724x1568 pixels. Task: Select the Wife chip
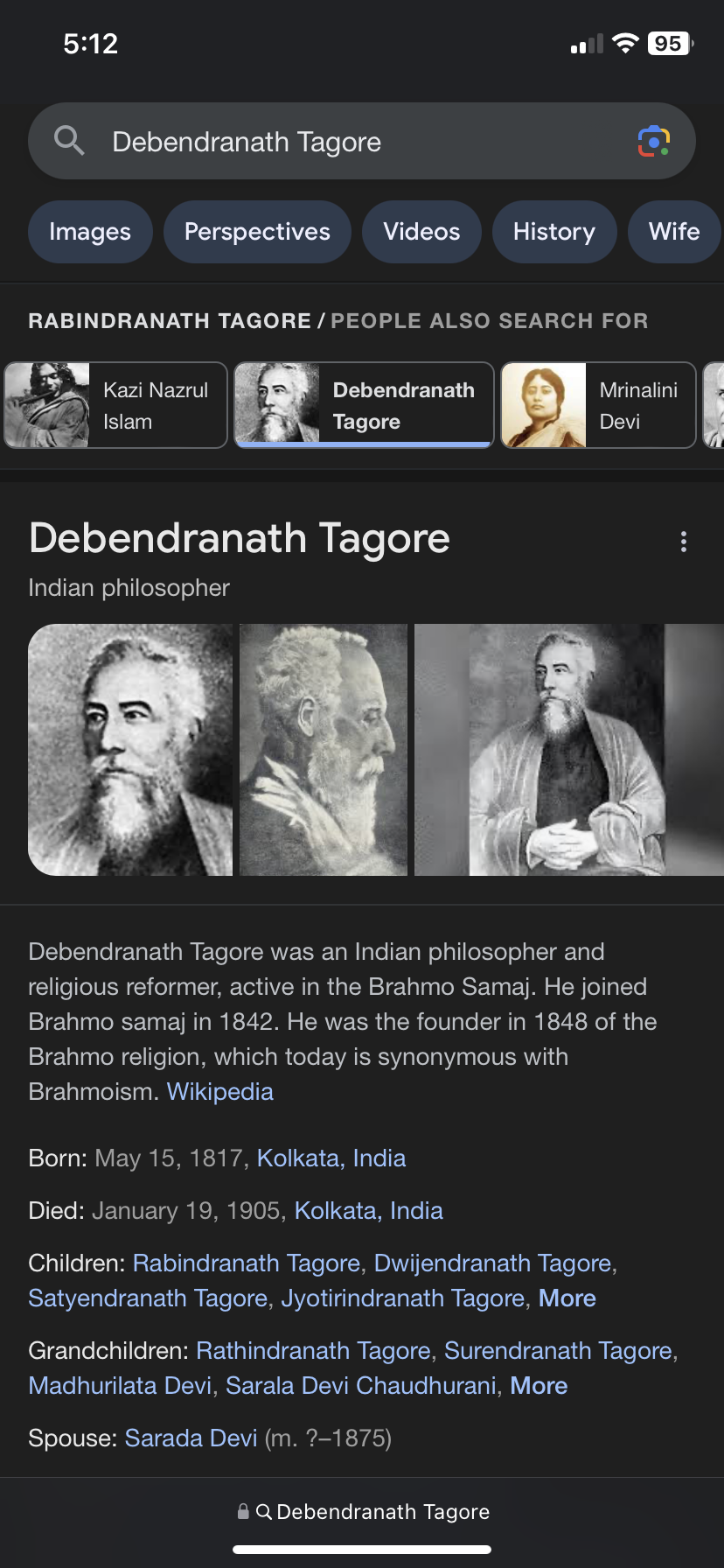pyautogui.click(x=673, y=232)
